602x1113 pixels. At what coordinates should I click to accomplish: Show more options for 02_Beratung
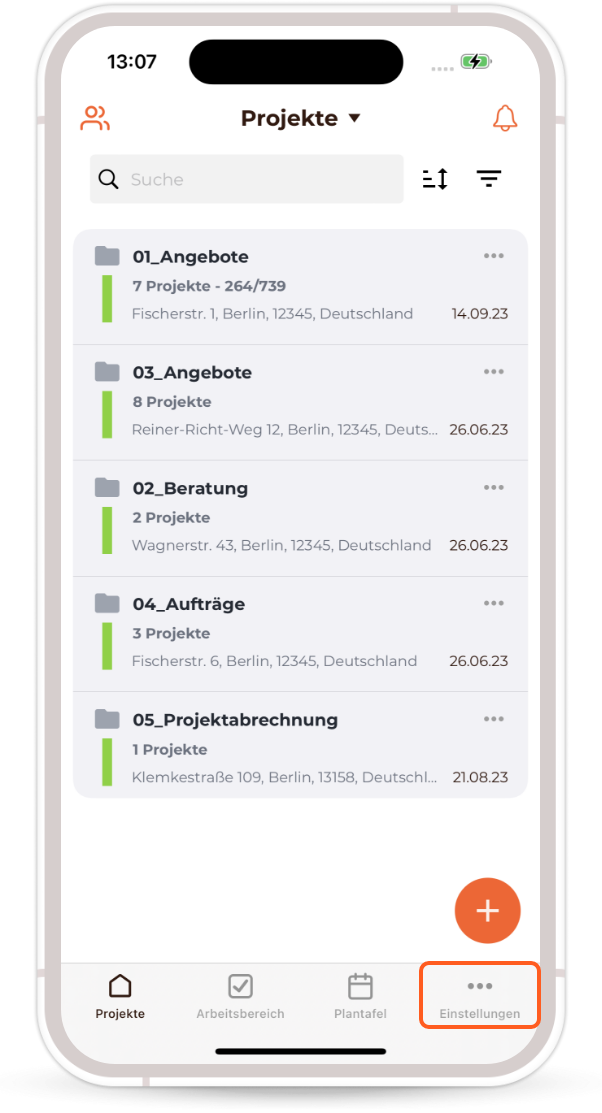coord(494,488)
